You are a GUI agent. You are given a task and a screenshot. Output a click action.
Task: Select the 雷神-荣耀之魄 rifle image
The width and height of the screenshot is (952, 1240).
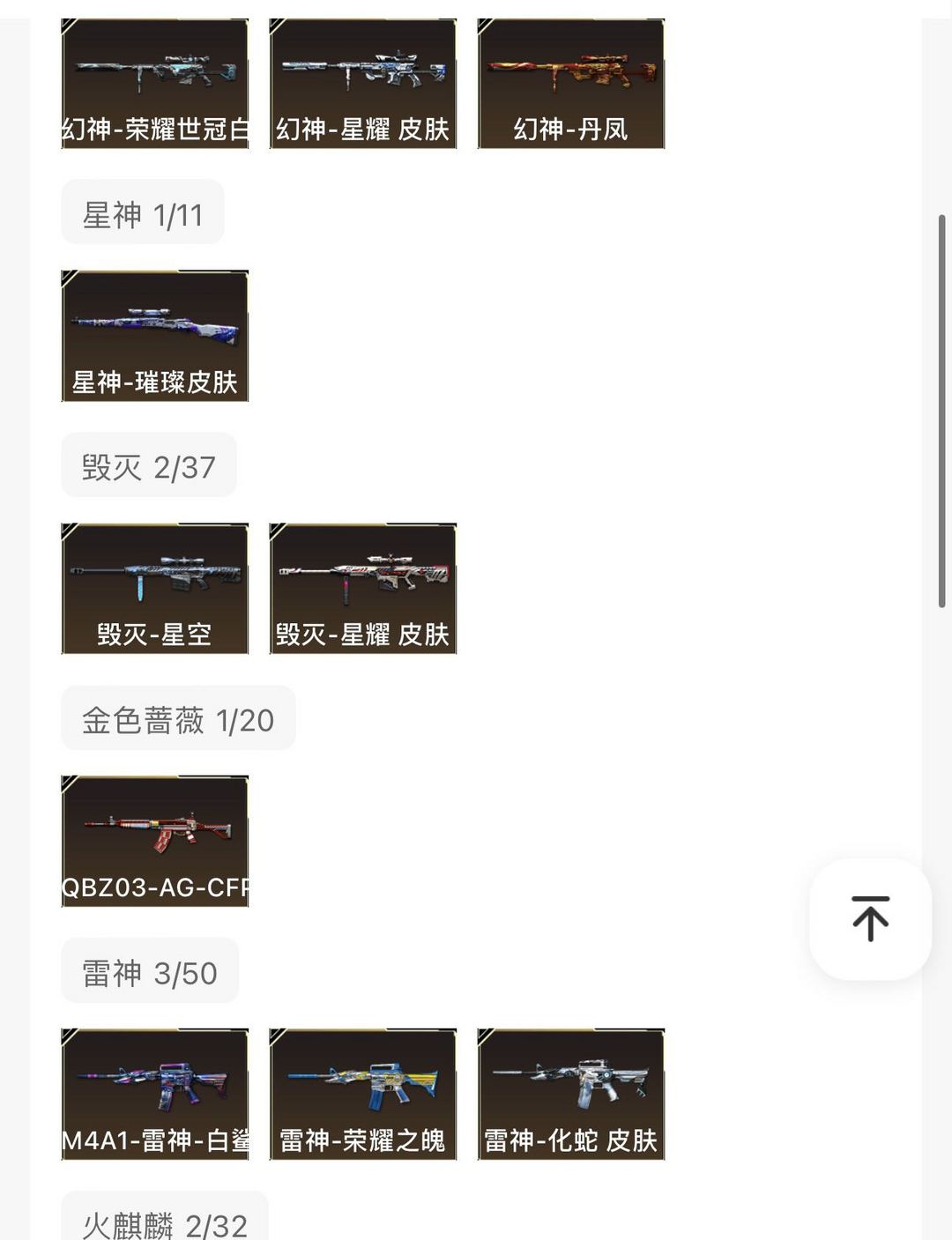pos(363,1093)
